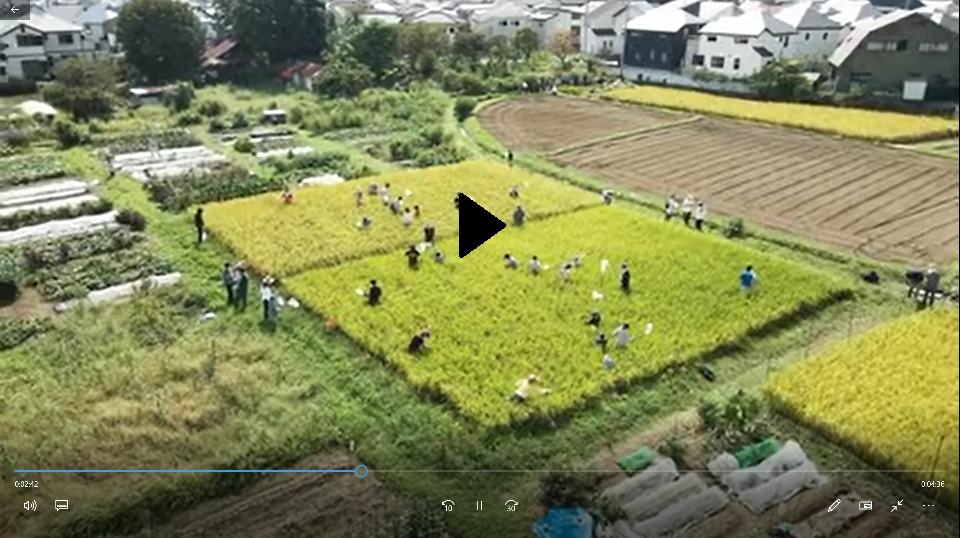The image size is (960, 538).
Task: Switch to mini view mode
Action: tap(866, 506)
